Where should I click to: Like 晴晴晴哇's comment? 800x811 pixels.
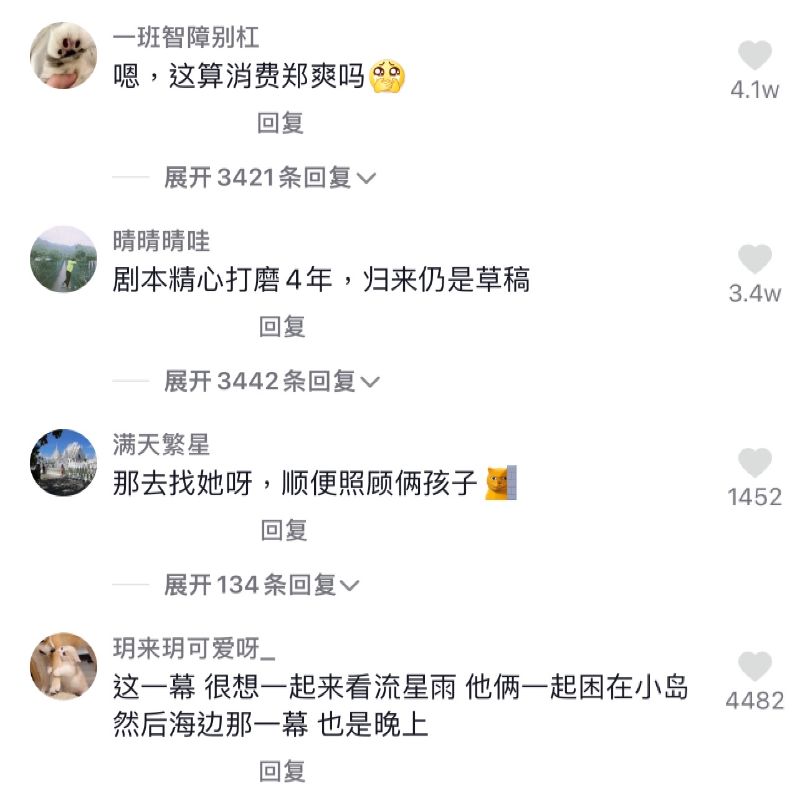[x=755, y=260]
